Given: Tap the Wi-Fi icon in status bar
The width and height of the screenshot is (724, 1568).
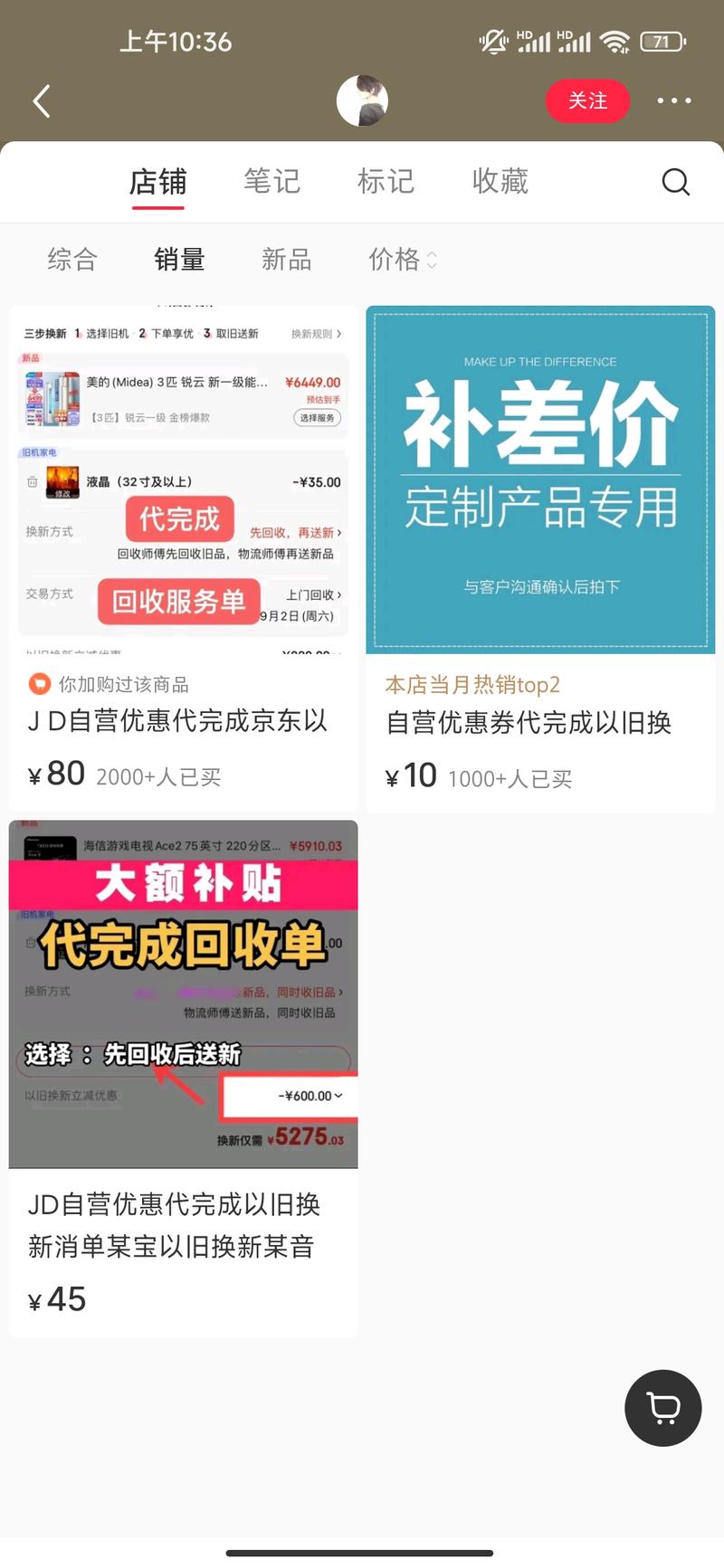Looking at the screenshot, I should pos(614,41).
